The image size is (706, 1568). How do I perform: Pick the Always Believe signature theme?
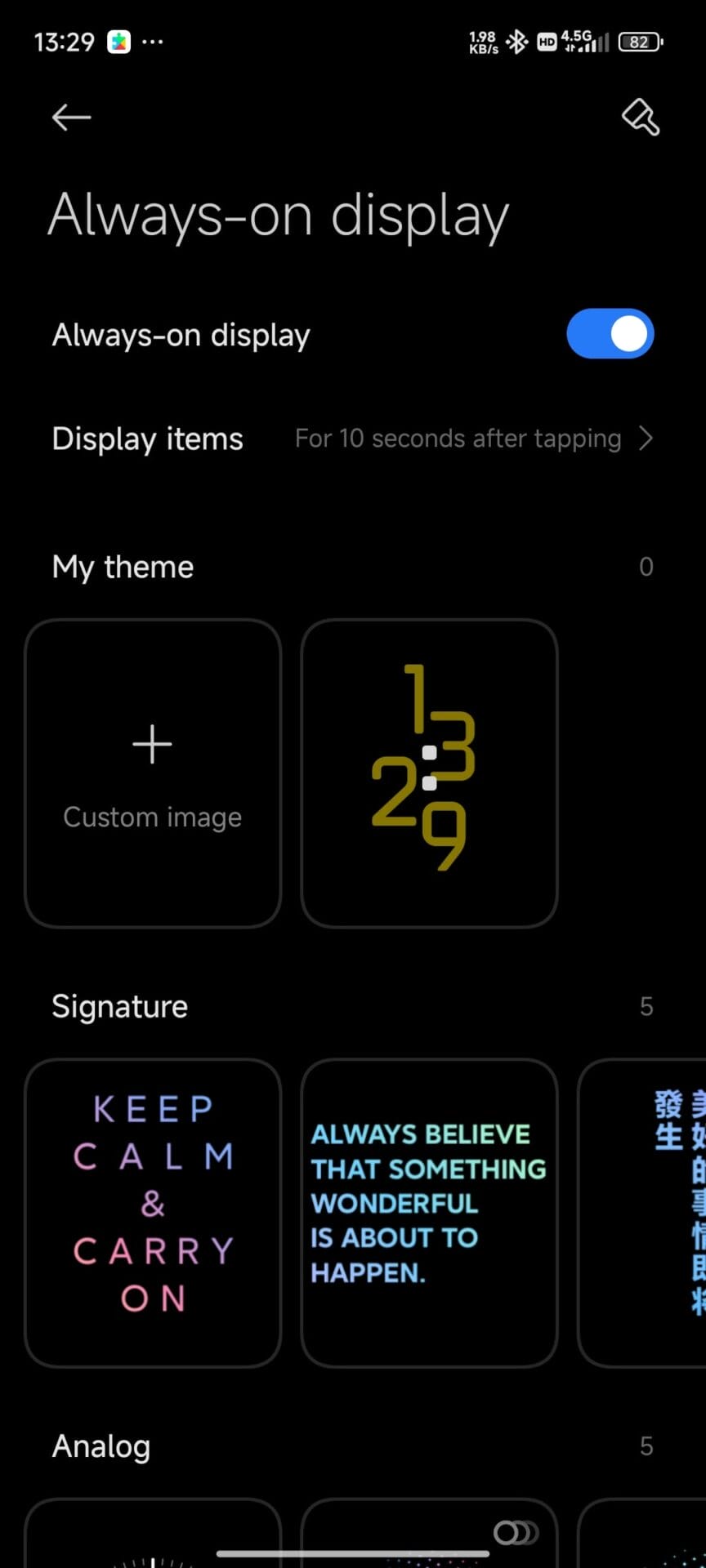(x=429, y=1212)
